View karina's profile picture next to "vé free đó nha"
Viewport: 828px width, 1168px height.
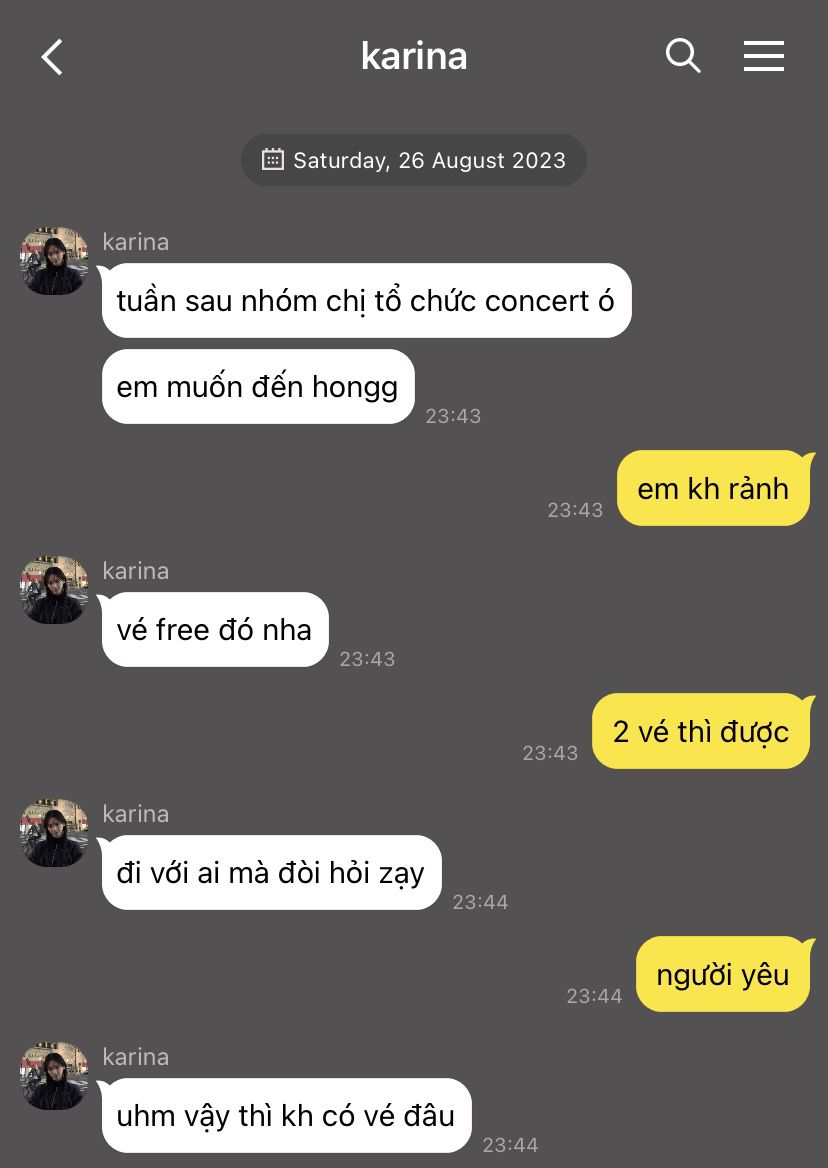pos(54,590)
